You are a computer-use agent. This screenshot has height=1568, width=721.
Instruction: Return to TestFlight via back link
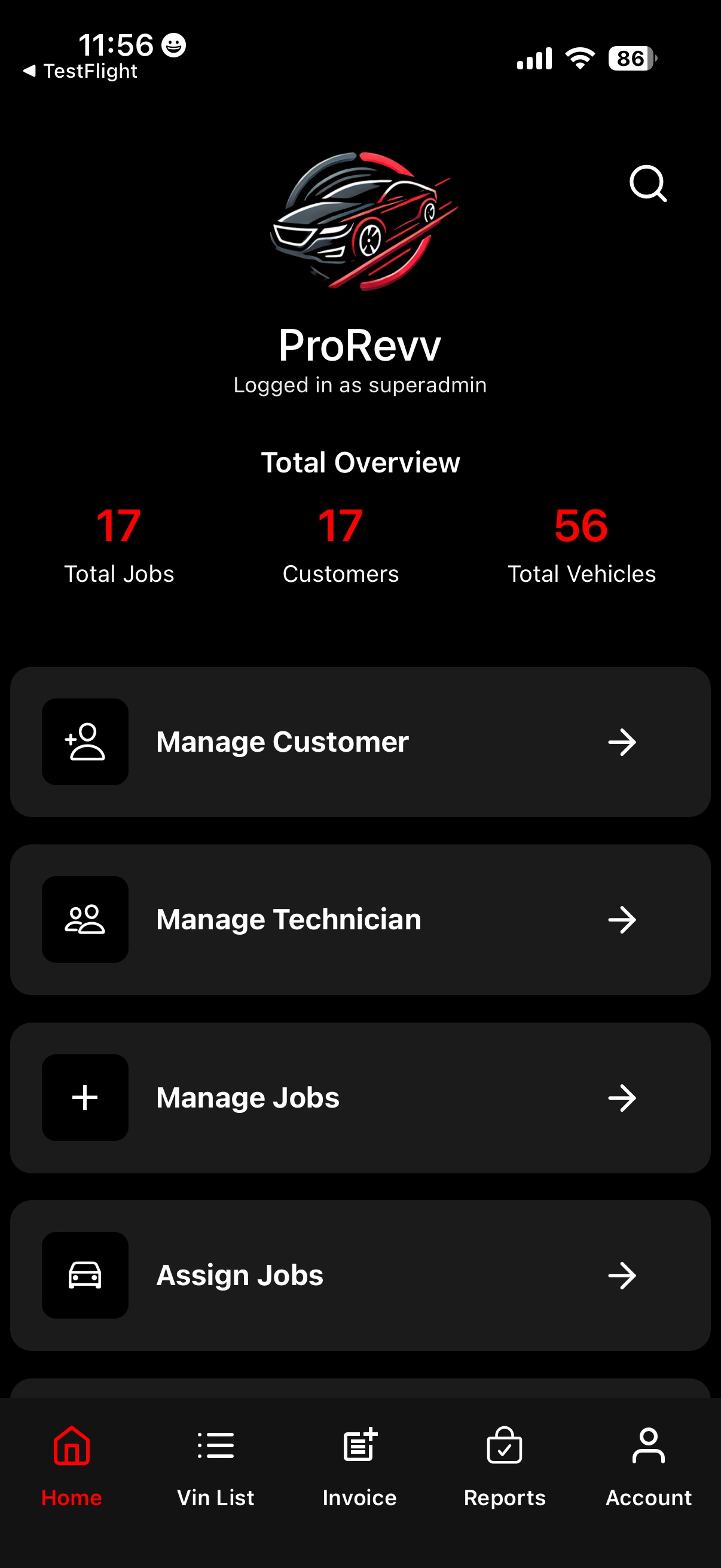[x=80, y=71]
